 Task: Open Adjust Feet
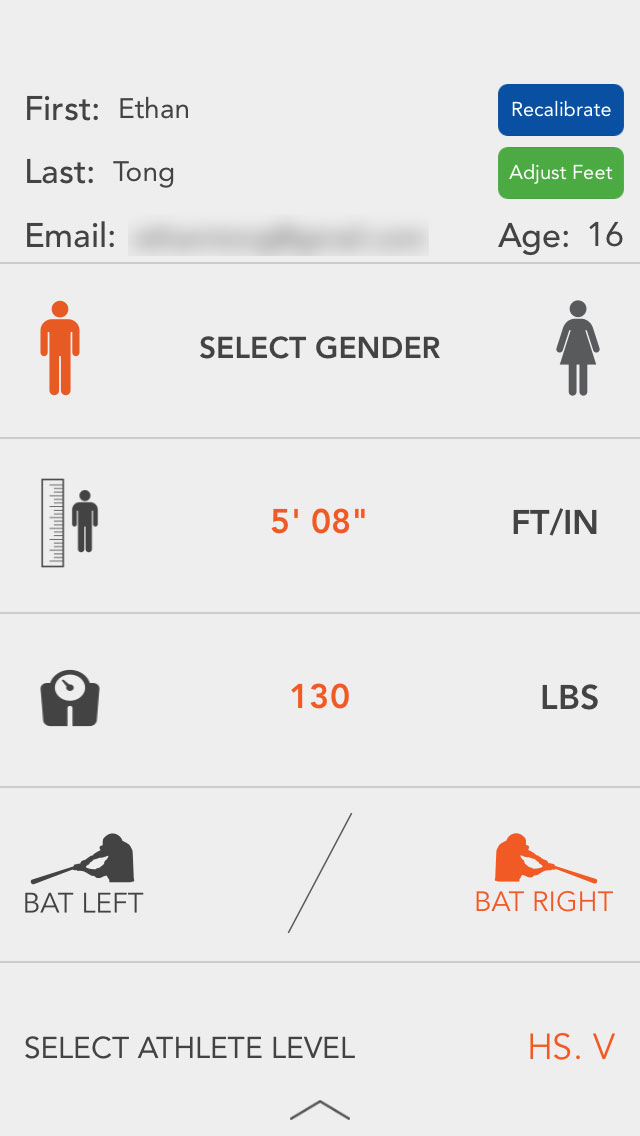tap(560, 172)
